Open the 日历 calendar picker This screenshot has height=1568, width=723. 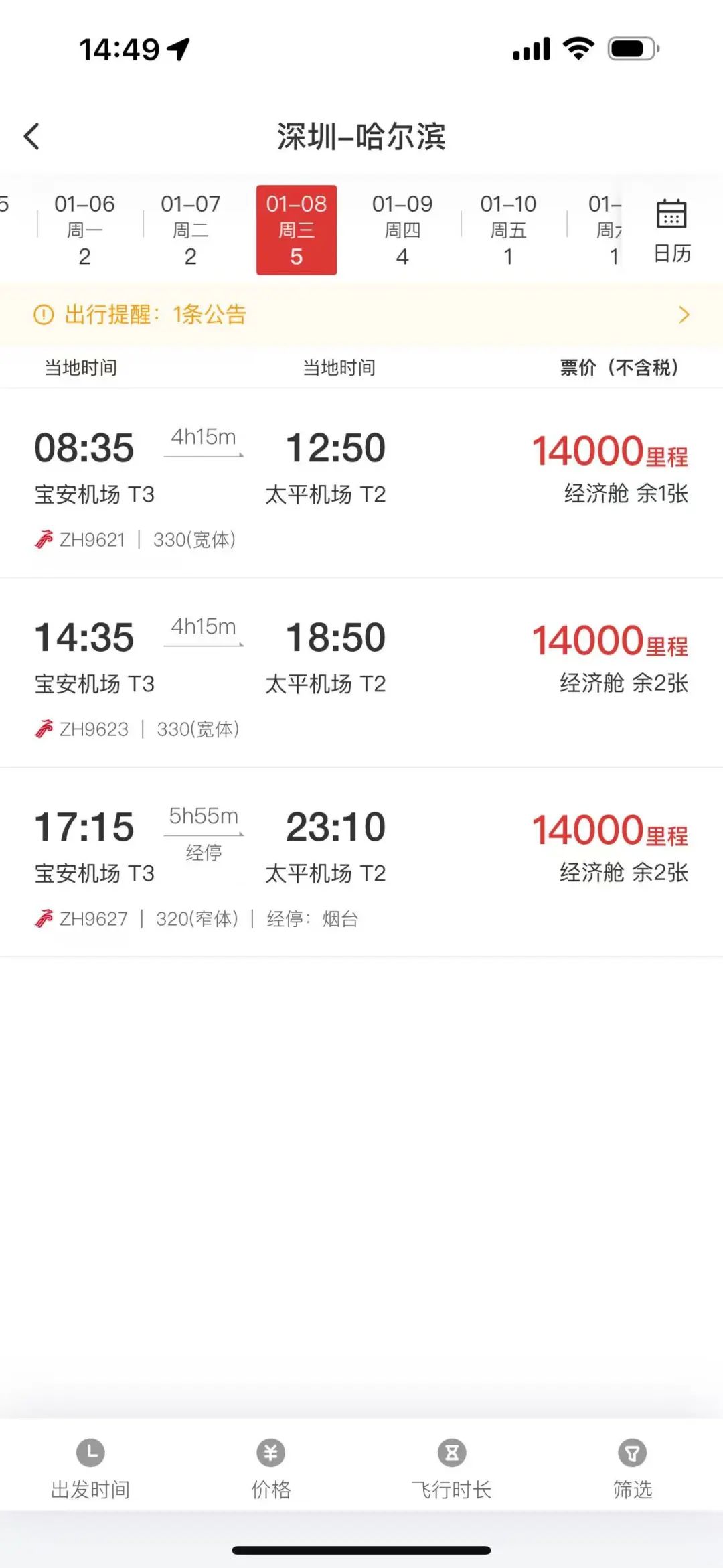[672, 230]
